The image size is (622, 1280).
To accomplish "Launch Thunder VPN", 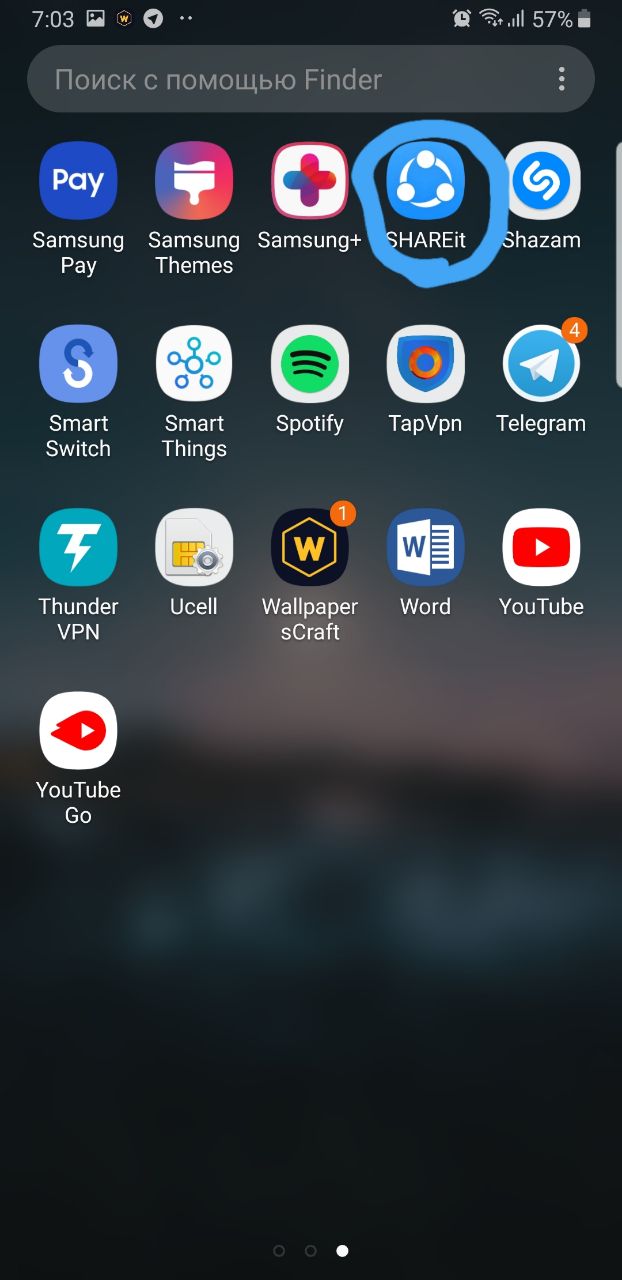I will tap(78, 547).
